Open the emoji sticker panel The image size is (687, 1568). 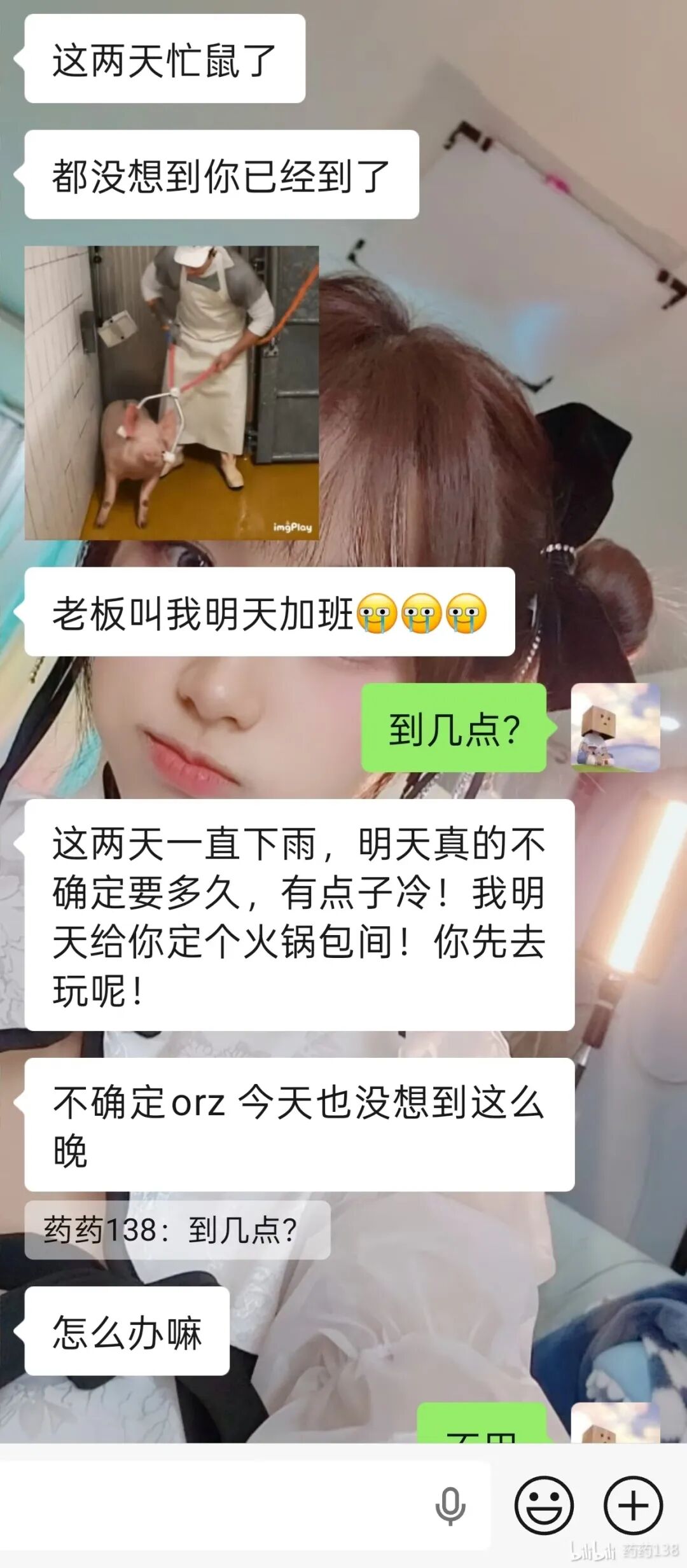pyautogui.click(x=544, y=1506)
